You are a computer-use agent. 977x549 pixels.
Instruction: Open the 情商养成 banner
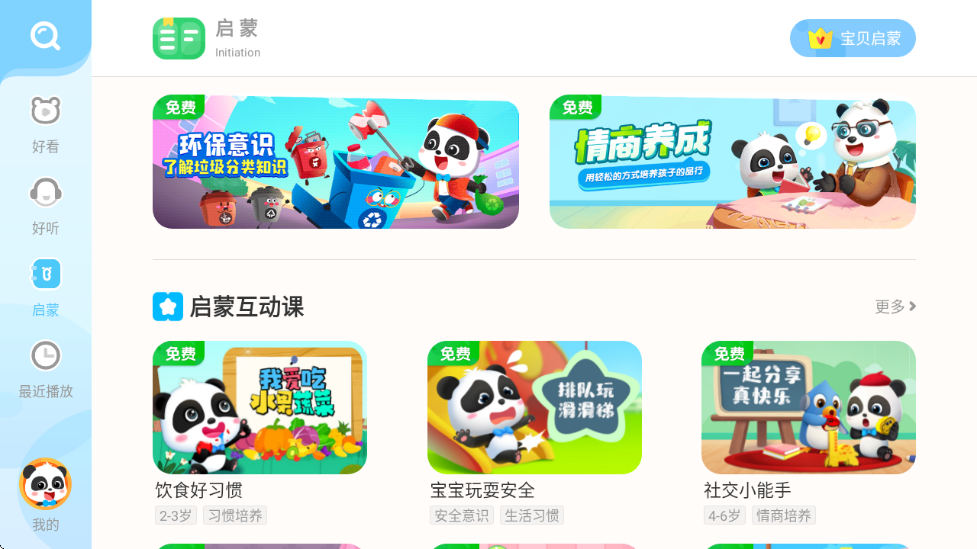[x=732, y=163]
